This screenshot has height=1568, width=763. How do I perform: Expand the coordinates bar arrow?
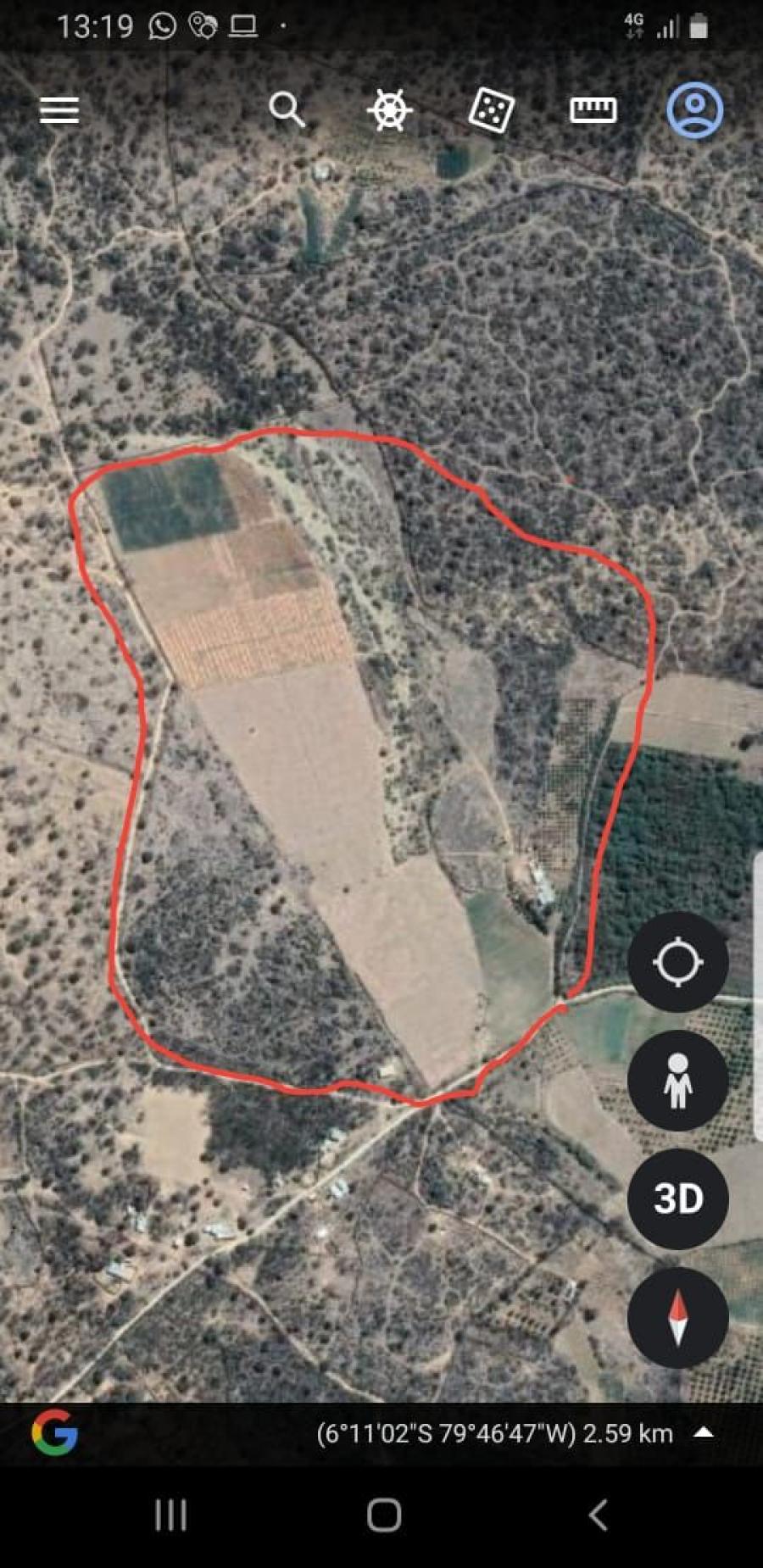pos(704,1433)
